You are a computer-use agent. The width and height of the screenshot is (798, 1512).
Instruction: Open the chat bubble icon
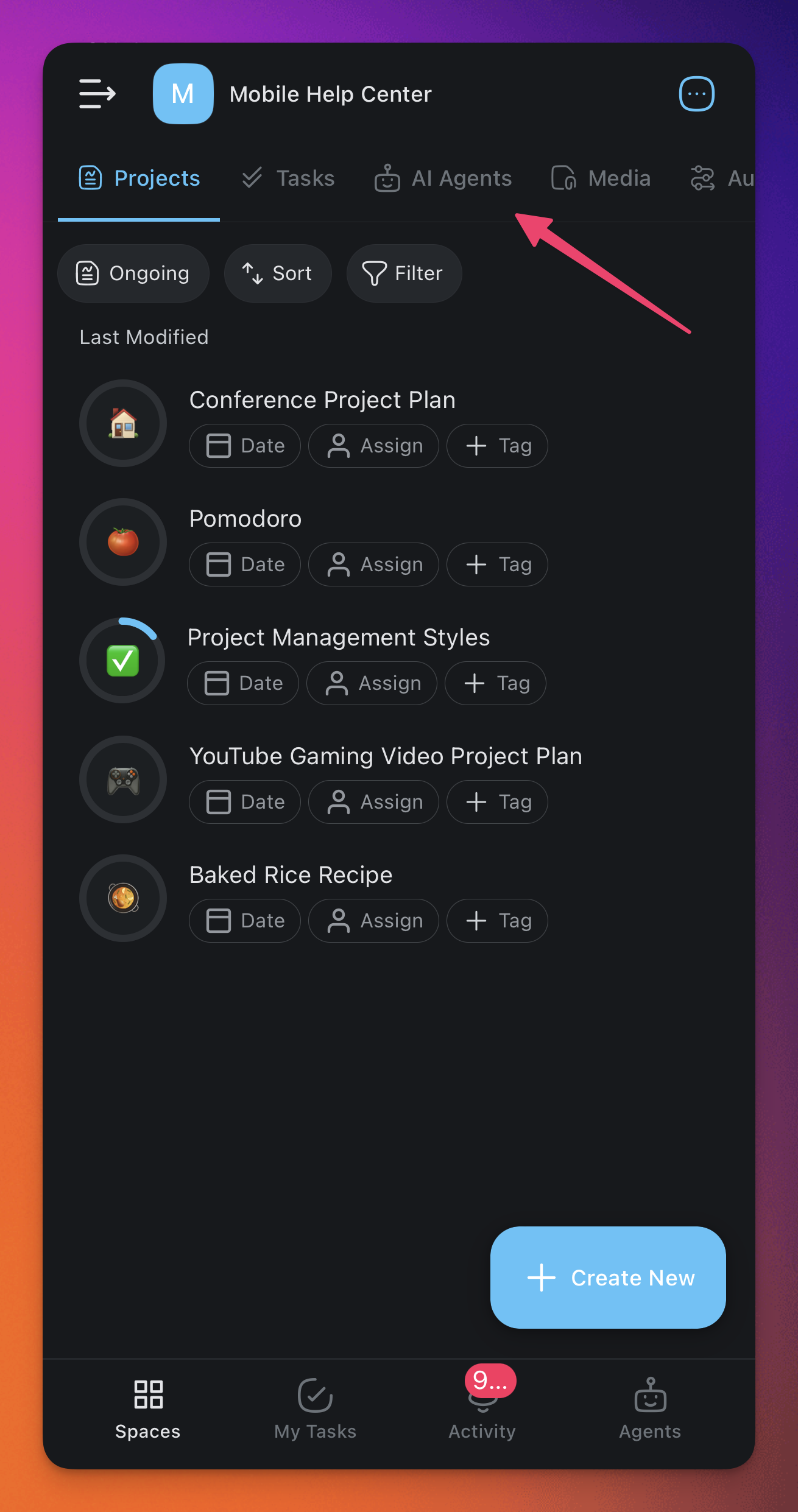(696, 94)
